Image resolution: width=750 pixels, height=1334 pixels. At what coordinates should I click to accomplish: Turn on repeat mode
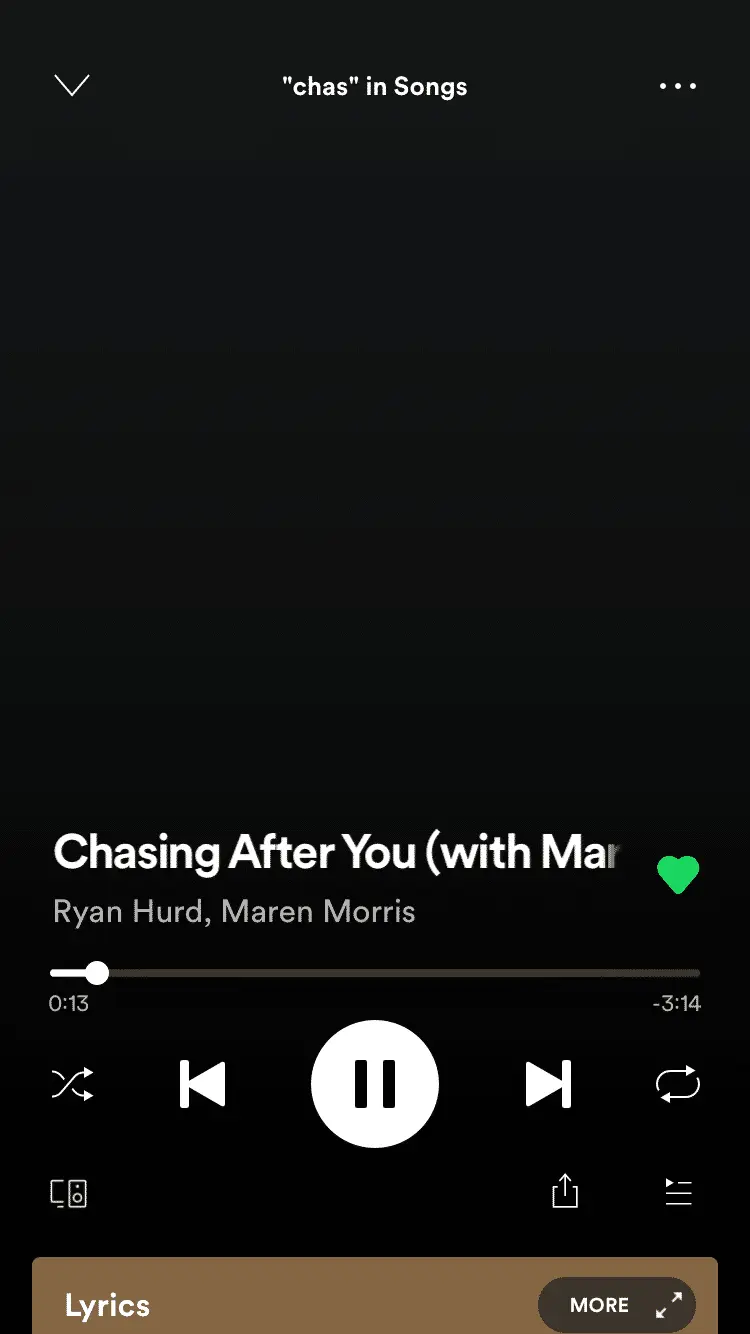click(x=678, y=1084)
